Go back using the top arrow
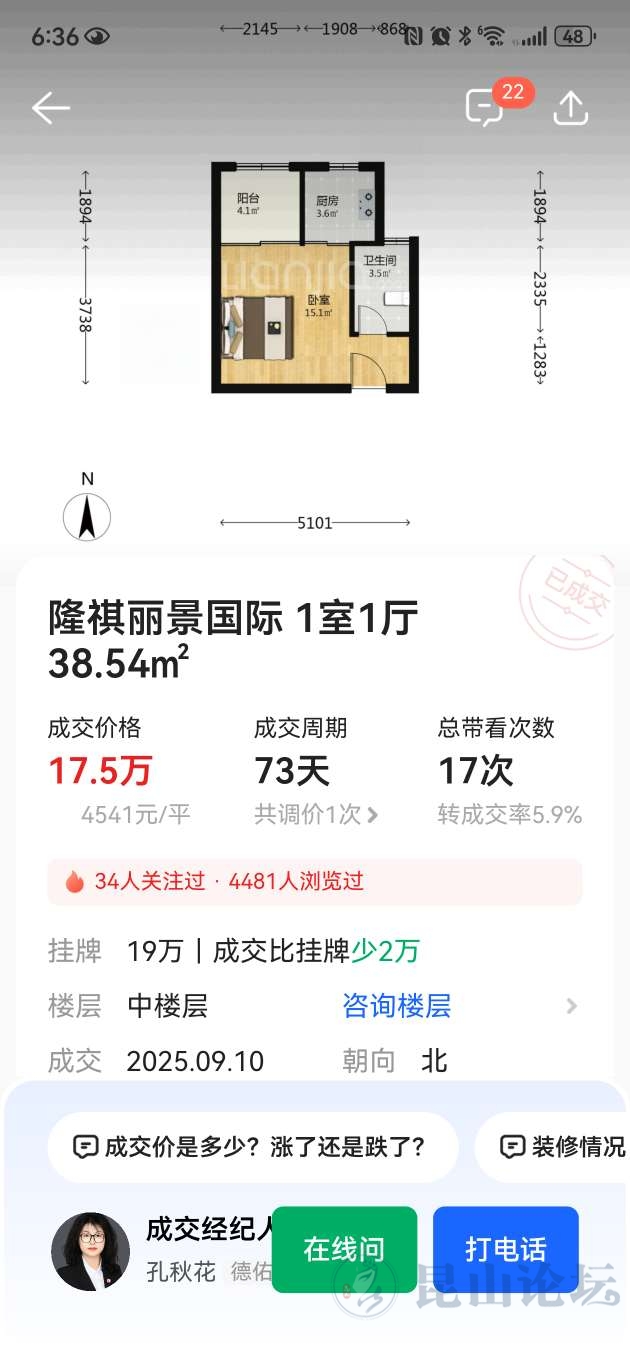The width and height of the screenshot is (630, 1360). [50, 108]
